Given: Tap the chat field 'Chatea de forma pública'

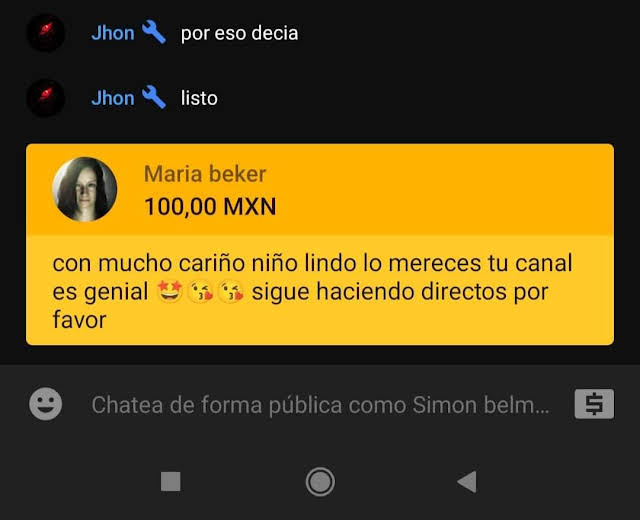Looking at the screenshot, I should tap(320, 405).
